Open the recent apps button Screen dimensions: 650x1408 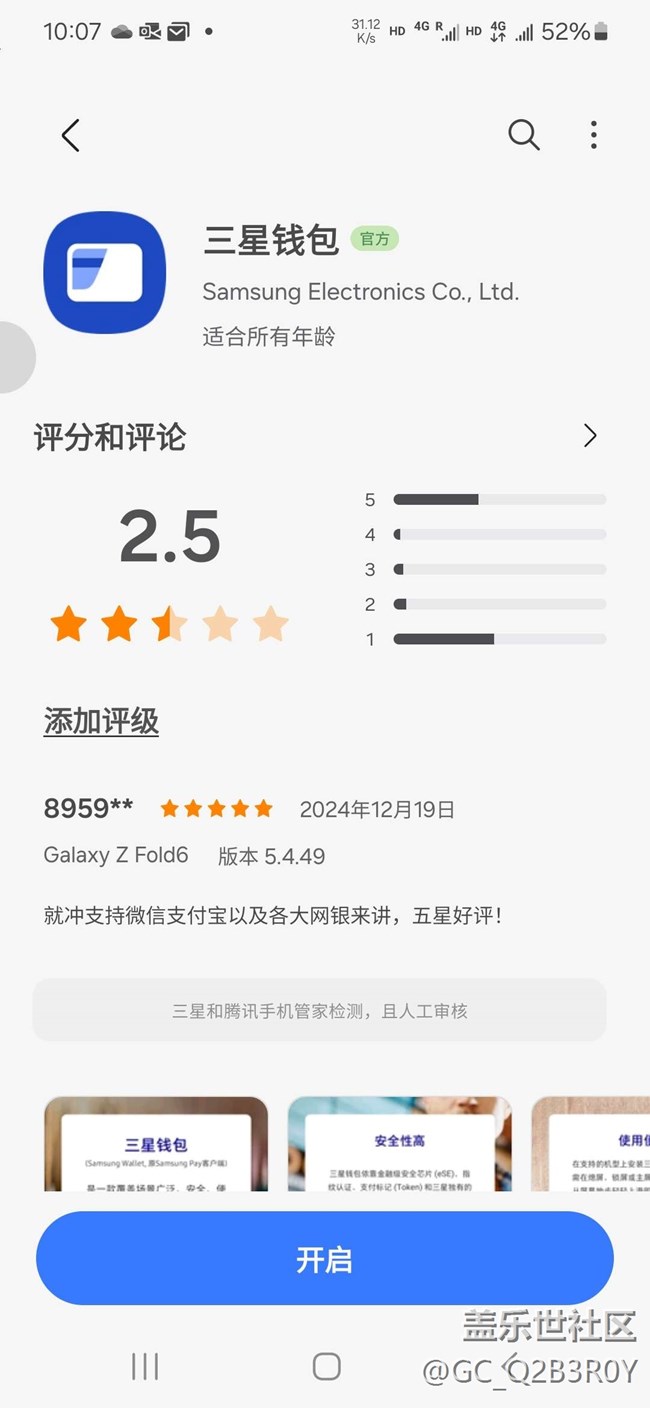pos(145,1367)
